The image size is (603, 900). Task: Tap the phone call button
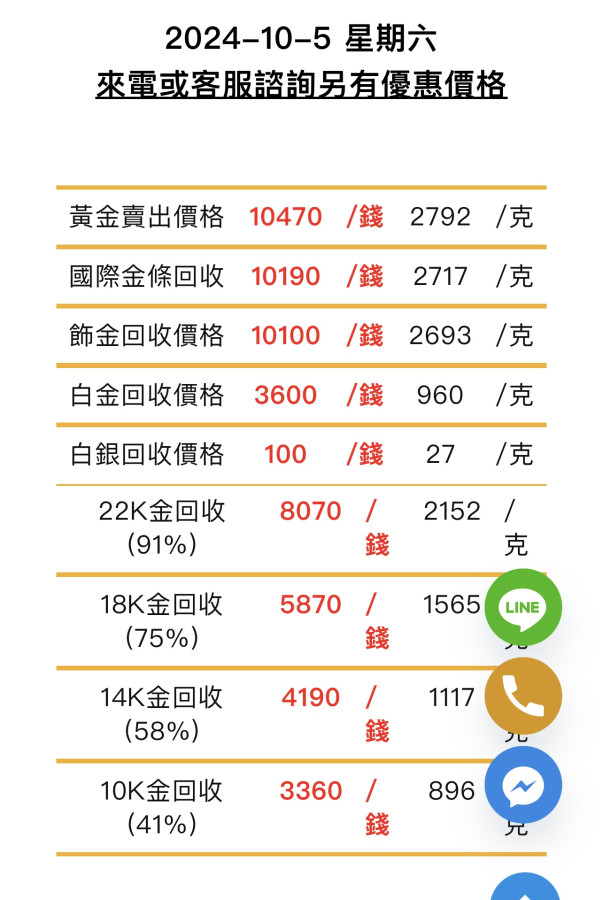523,696
